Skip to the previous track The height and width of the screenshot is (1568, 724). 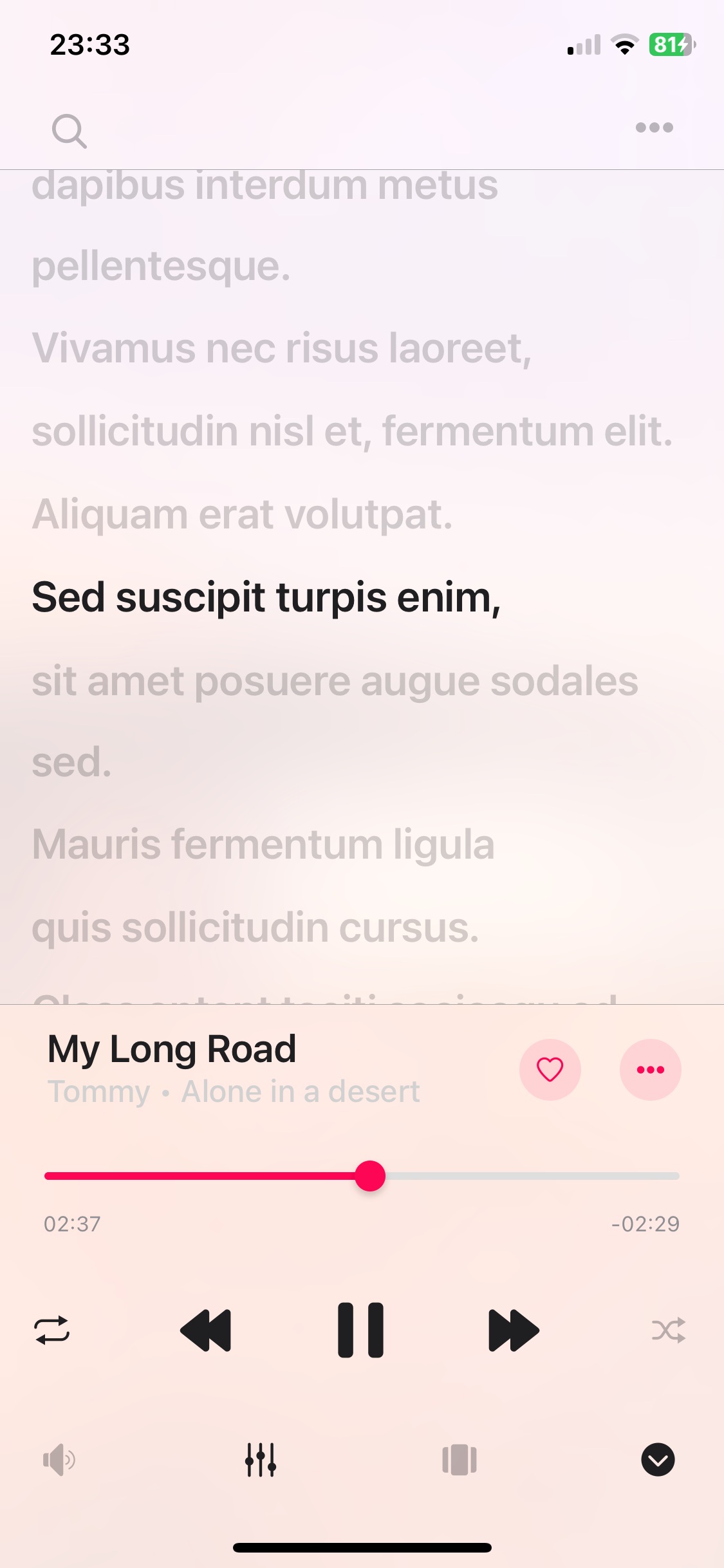(206, 1330)
